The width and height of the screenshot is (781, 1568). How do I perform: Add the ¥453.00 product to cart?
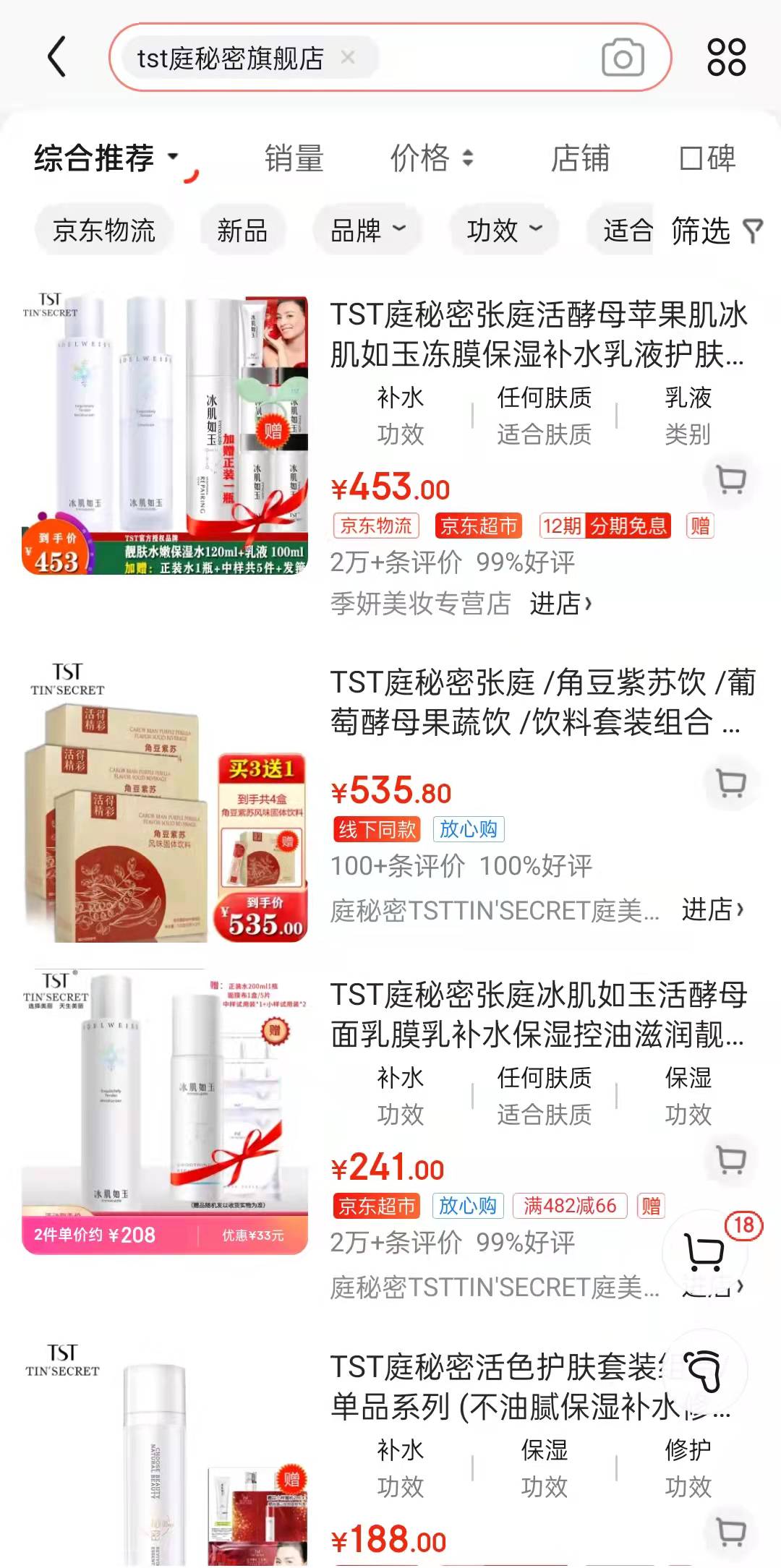pos(730,480)
